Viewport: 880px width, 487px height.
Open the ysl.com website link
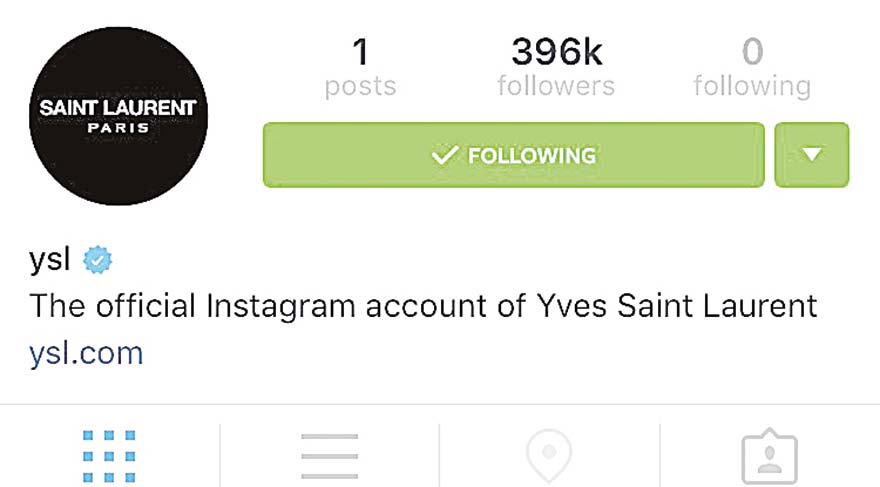point(86,353)
